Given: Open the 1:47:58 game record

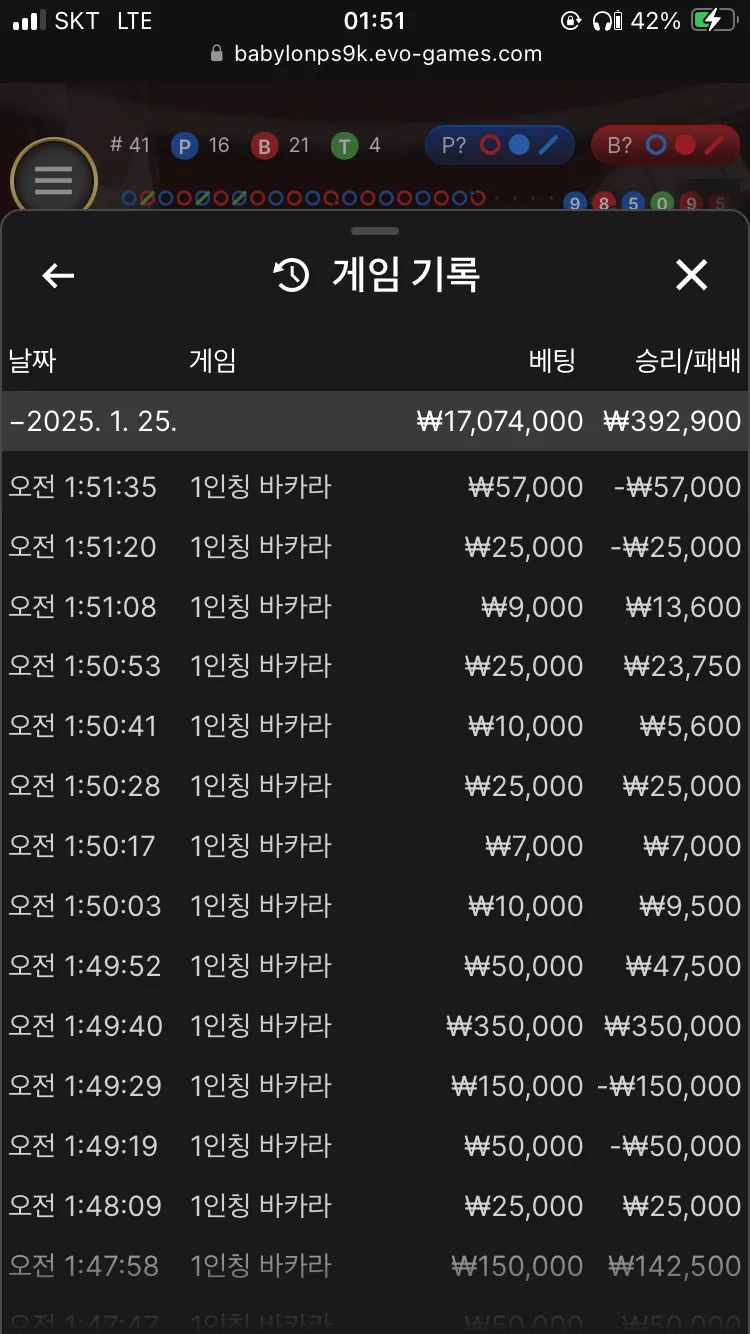Looking at the screenshot, I should tap(375, 1266).
